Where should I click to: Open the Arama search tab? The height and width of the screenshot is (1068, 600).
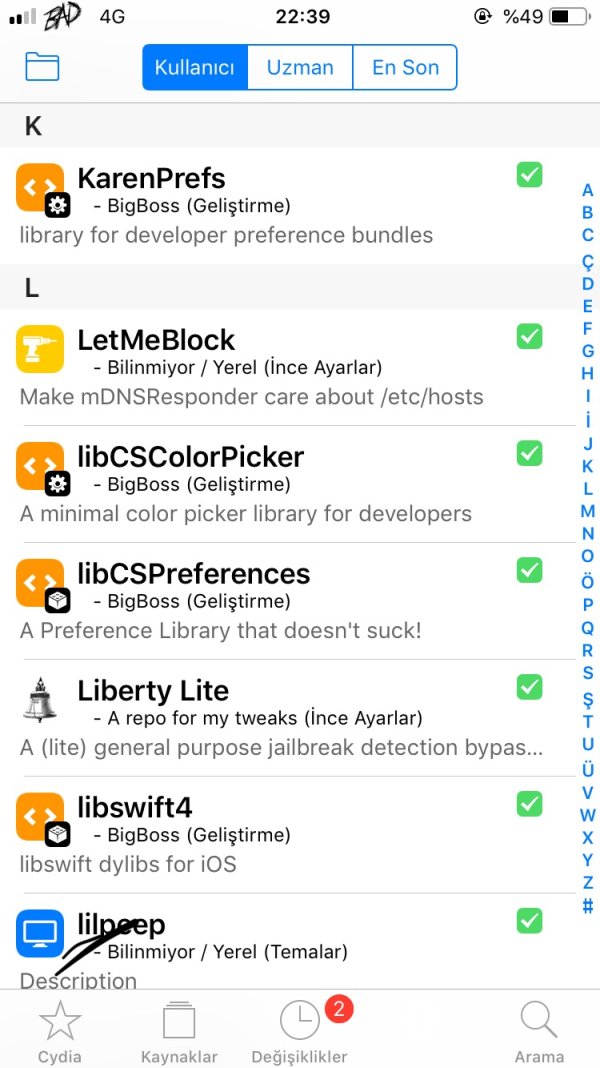[x=539, y=1032]
